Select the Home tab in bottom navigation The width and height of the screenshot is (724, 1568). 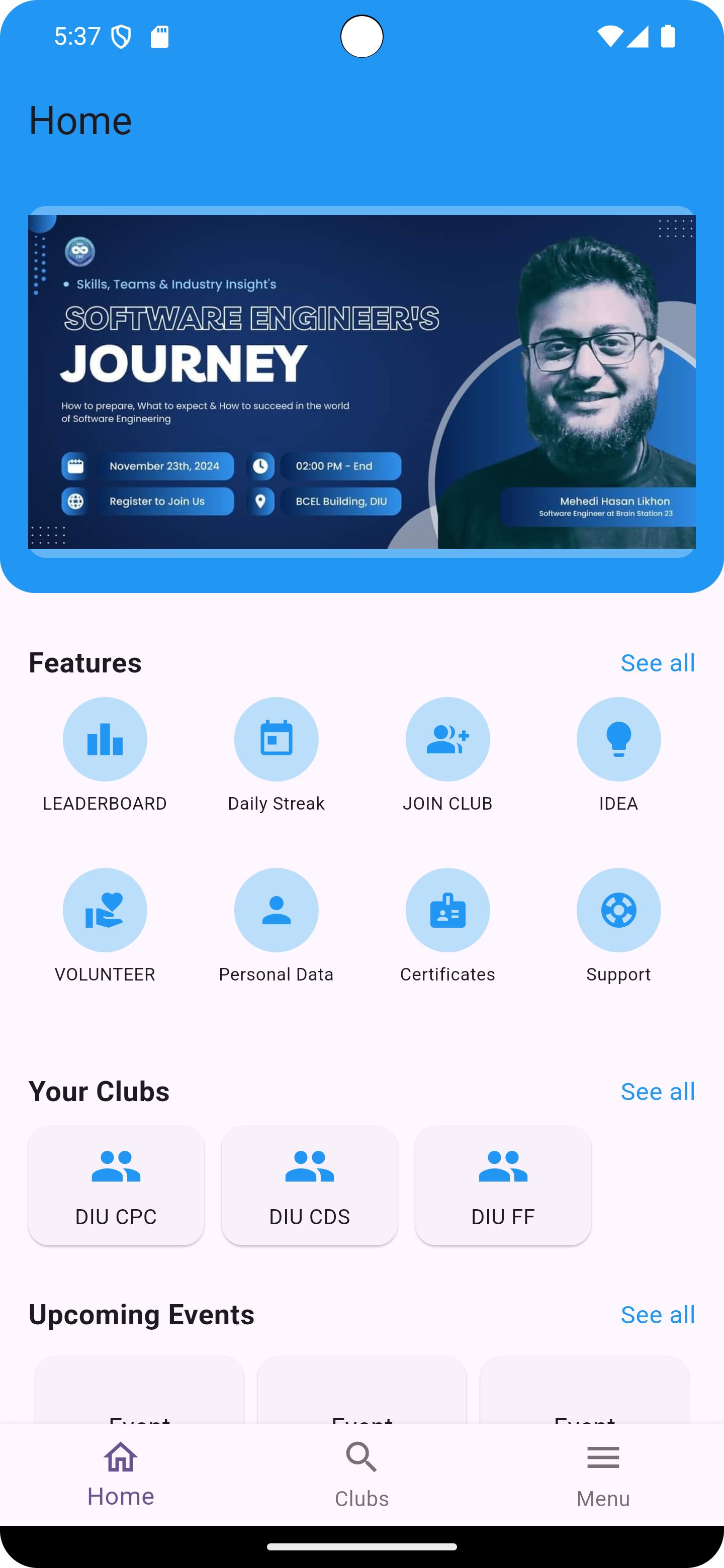pyautogui.click(x=121, y=1474)
